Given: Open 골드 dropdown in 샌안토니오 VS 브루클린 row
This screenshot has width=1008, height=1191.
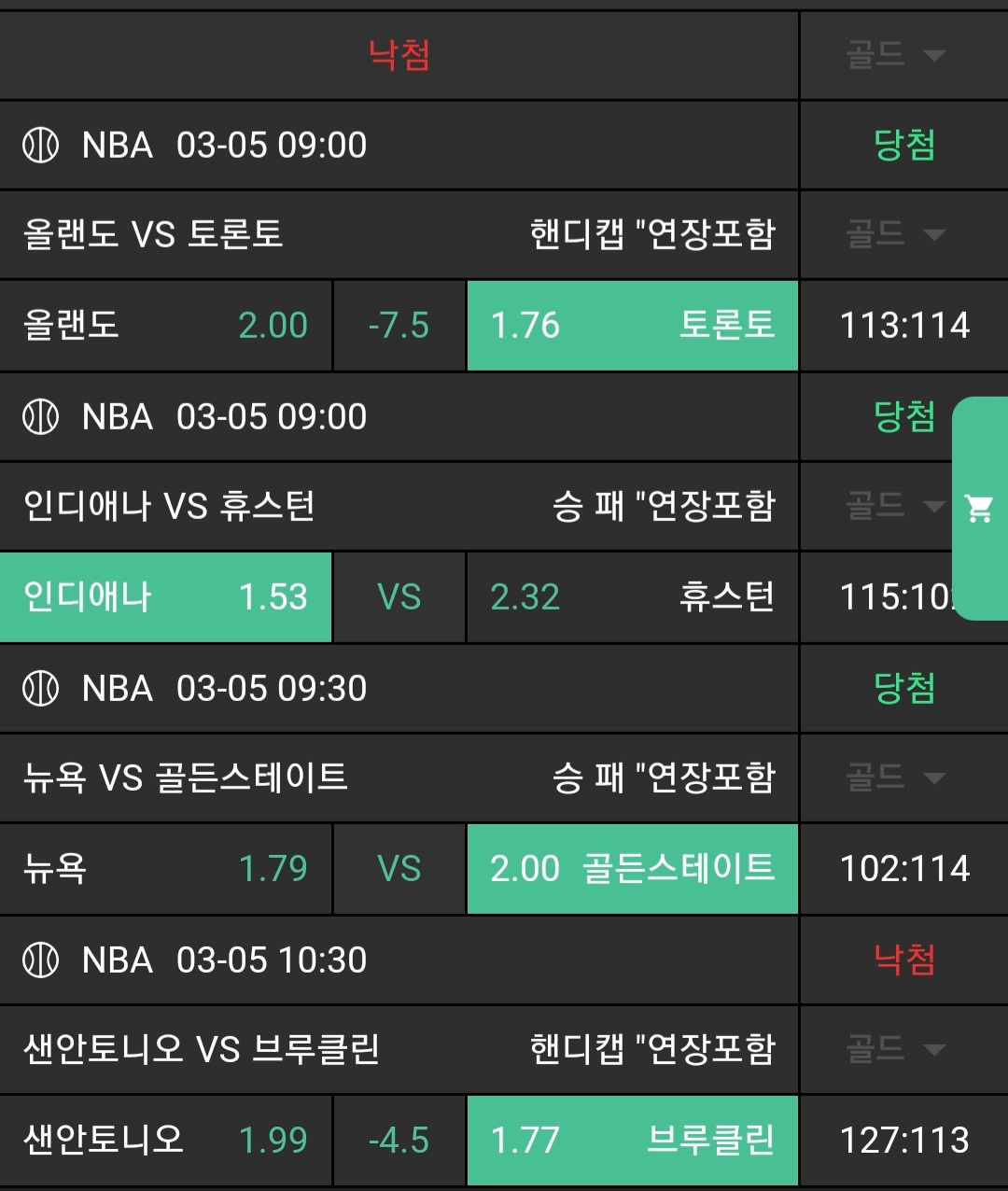Looking at the screenshot, I should click(895, 1049).
